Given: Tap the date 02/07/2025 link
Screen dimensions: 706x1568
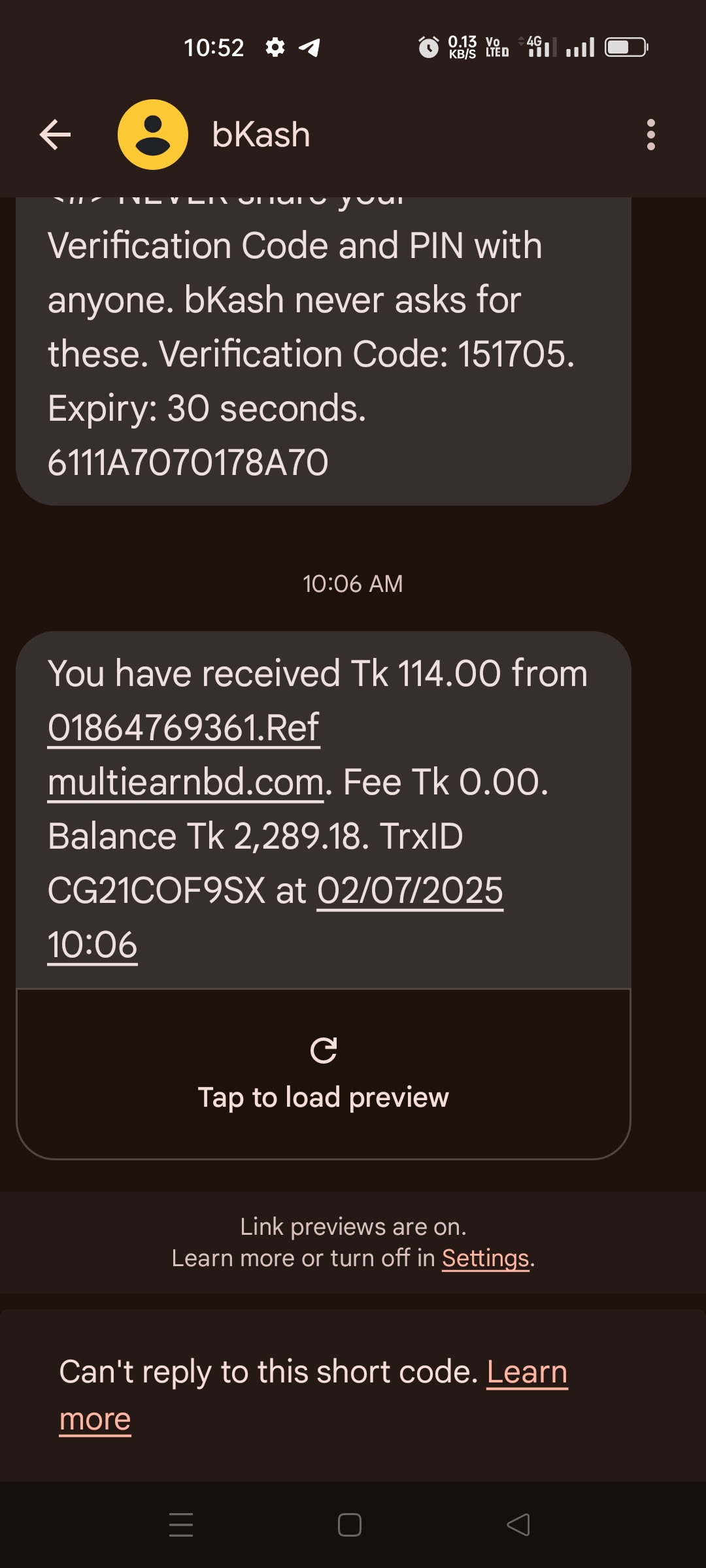Looking at the screenshot, I should click(x=410, y=891).
